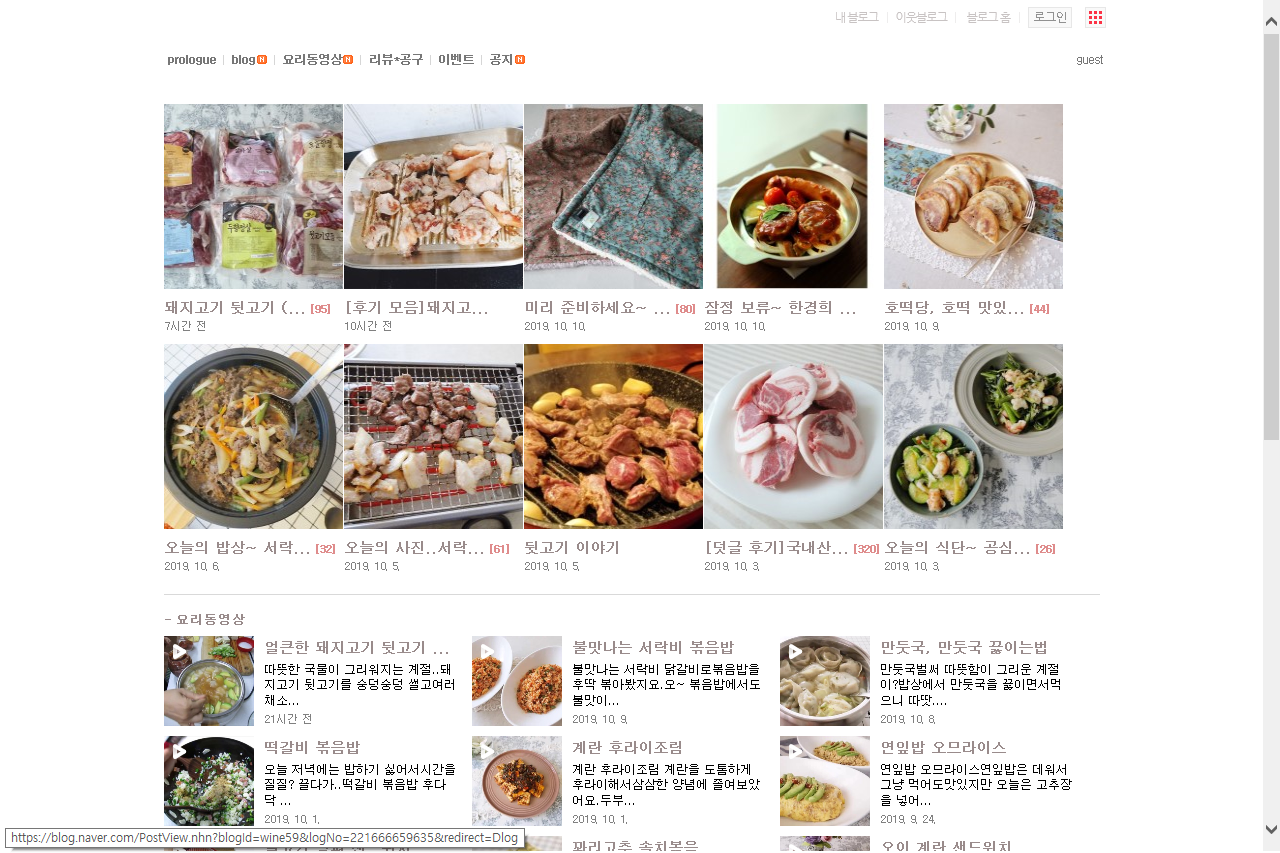Open the 돼지고기 뒷고기 post thumbnail from 7시간 전
The image size is (1280, 853).
(253, 196)
